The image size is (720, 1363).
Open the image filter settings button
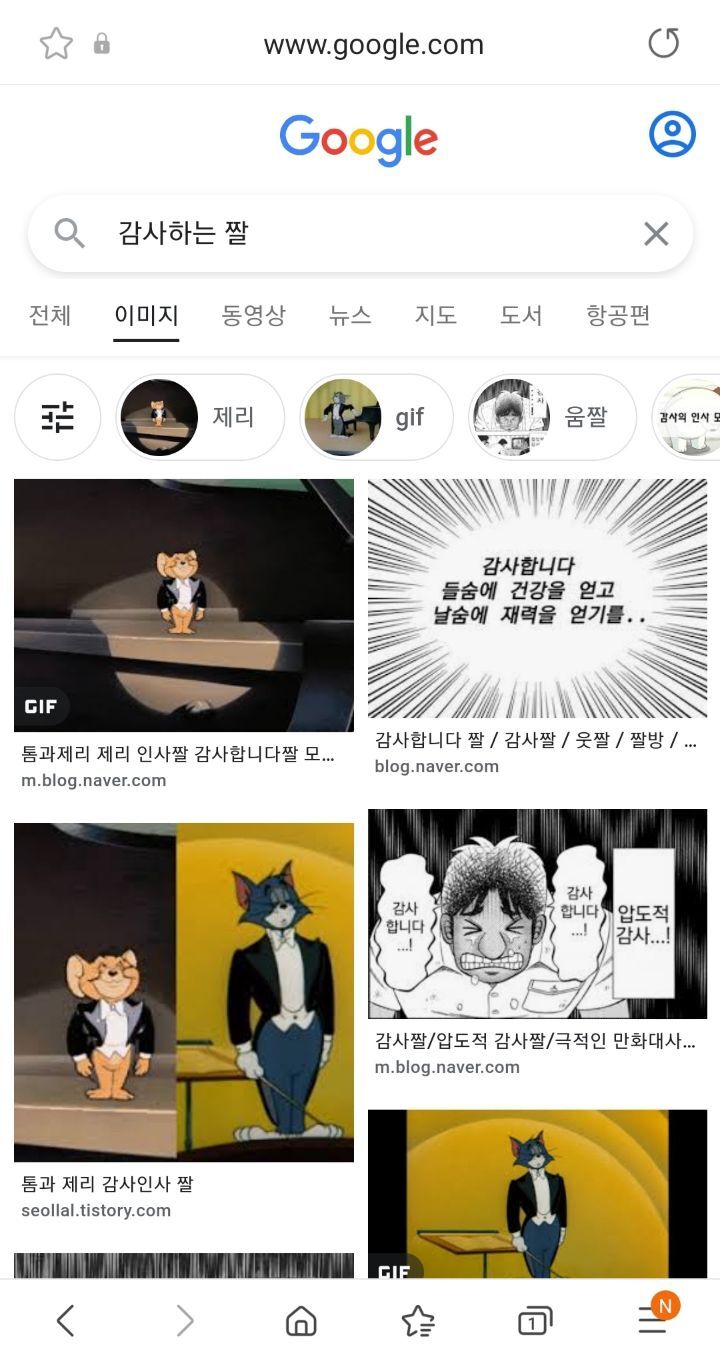click(58, 417)
